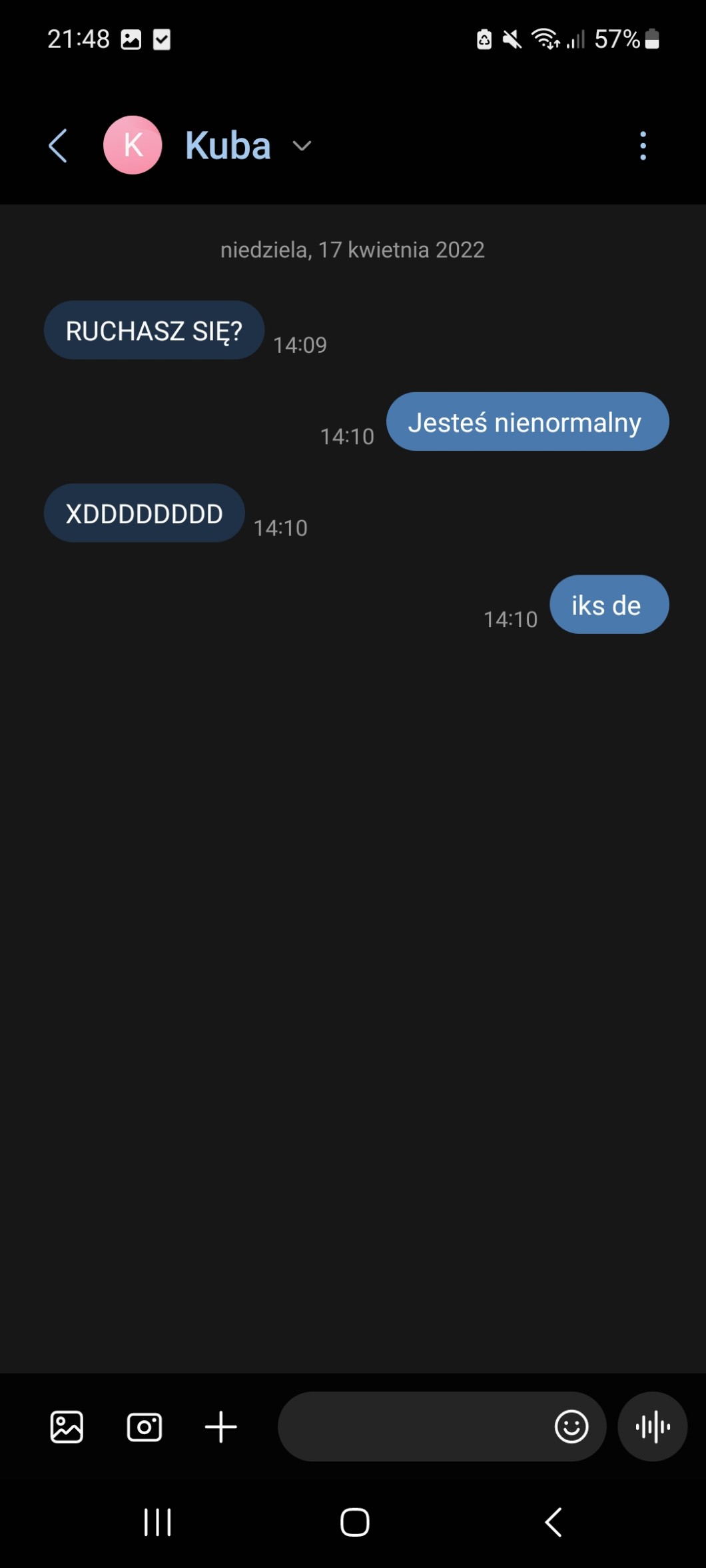Attach a picture from the gallery
The image size is (706, 1568).
point(67,1427)
